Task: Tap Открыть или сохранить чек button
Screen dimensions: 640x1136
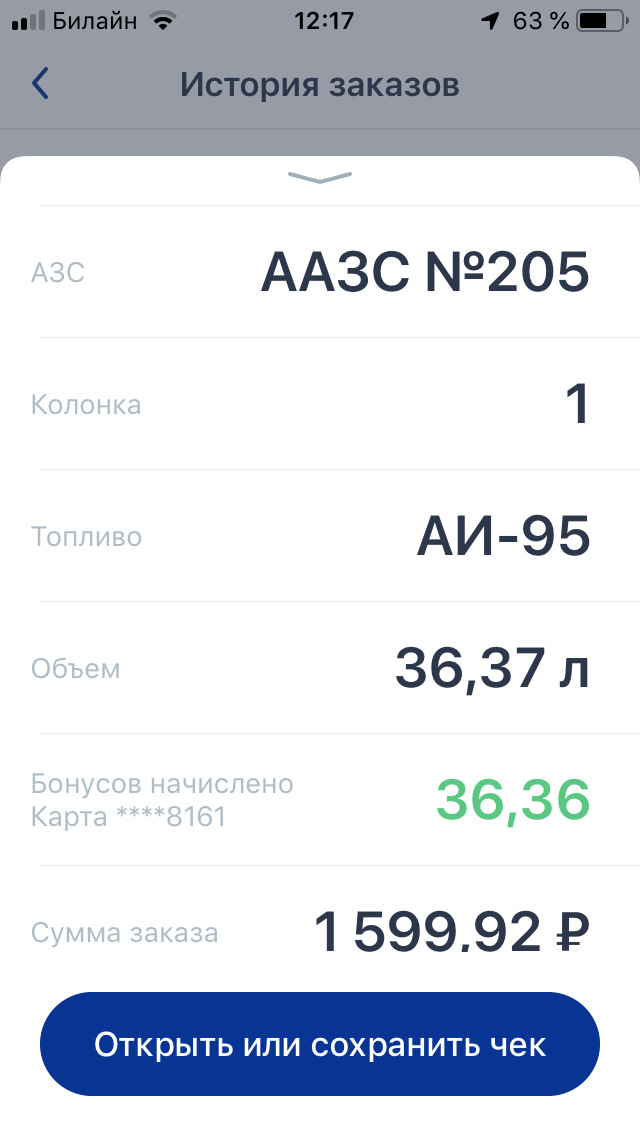Action: click(x=320, y=1045)
